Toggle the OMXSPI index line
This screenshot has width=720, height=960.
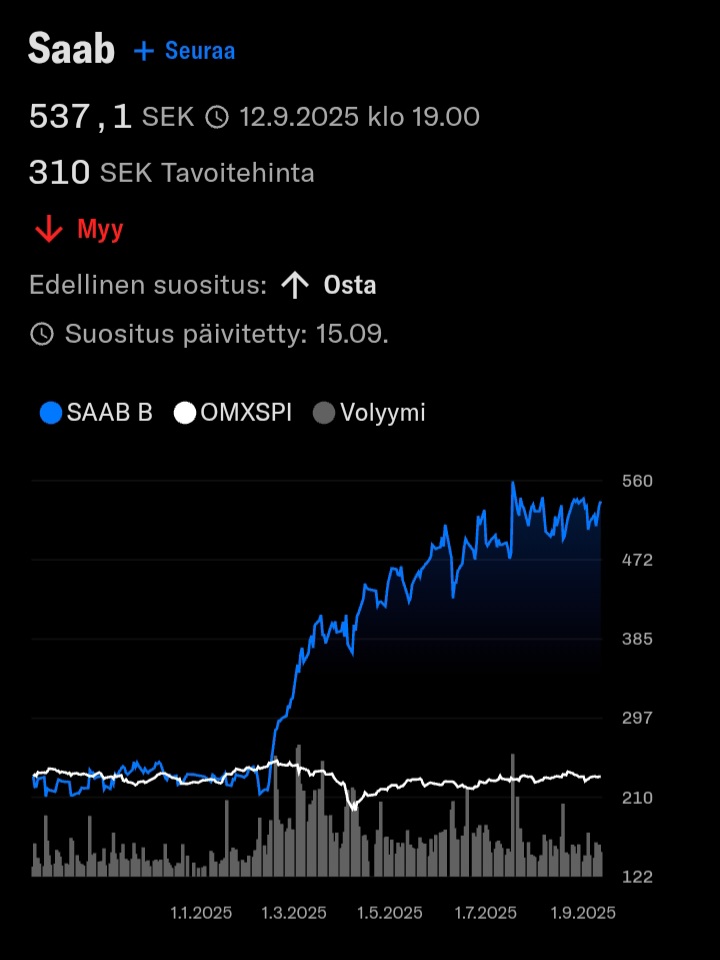click(x=233, y=412)
